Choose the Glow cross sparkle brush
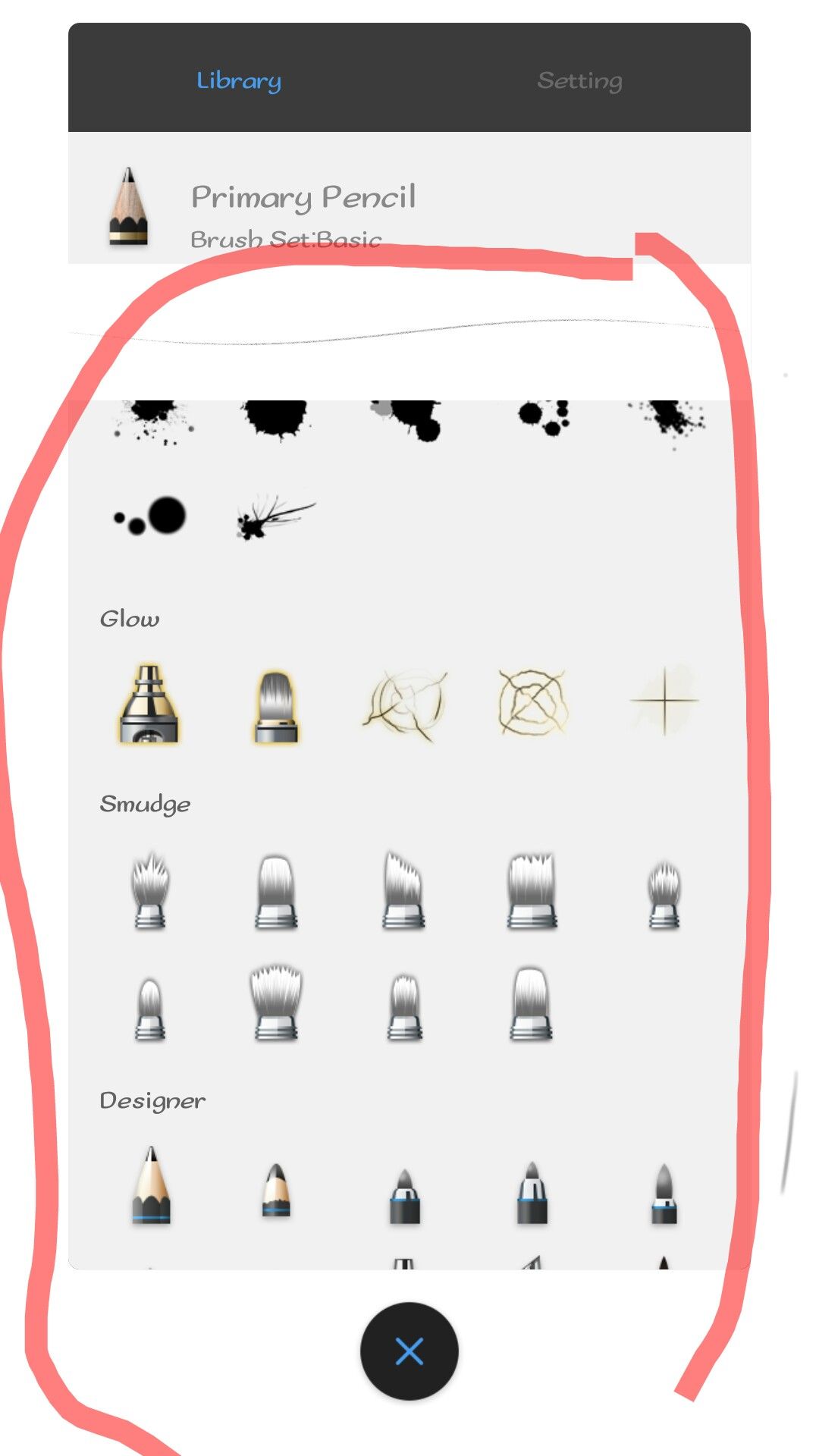This screenshot has height=1456, width=819. 664,701
